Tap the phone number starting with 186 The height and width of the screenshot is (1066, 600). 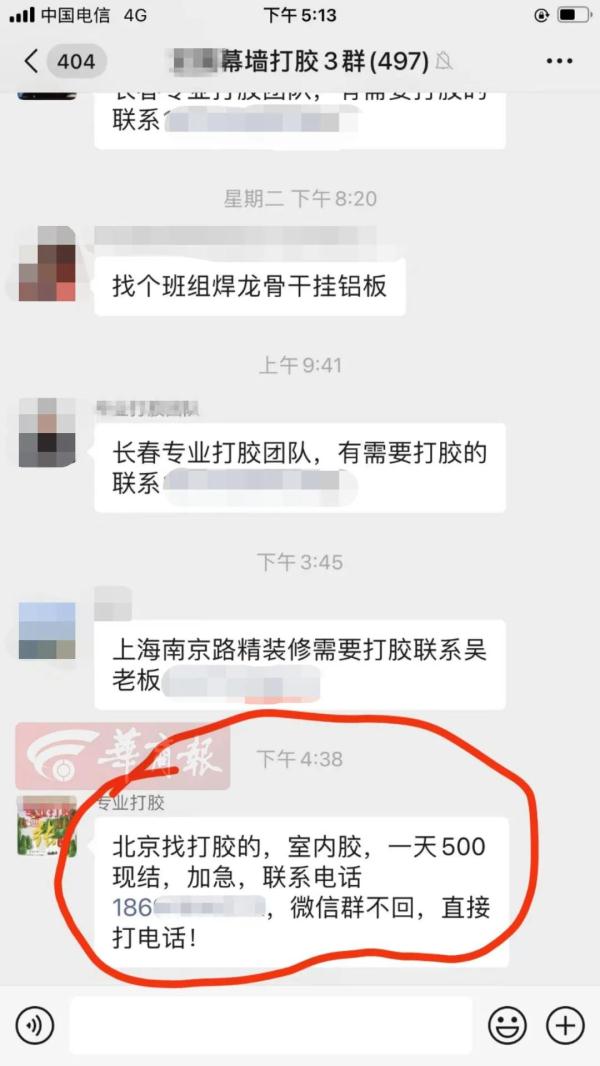coord(190,908)
